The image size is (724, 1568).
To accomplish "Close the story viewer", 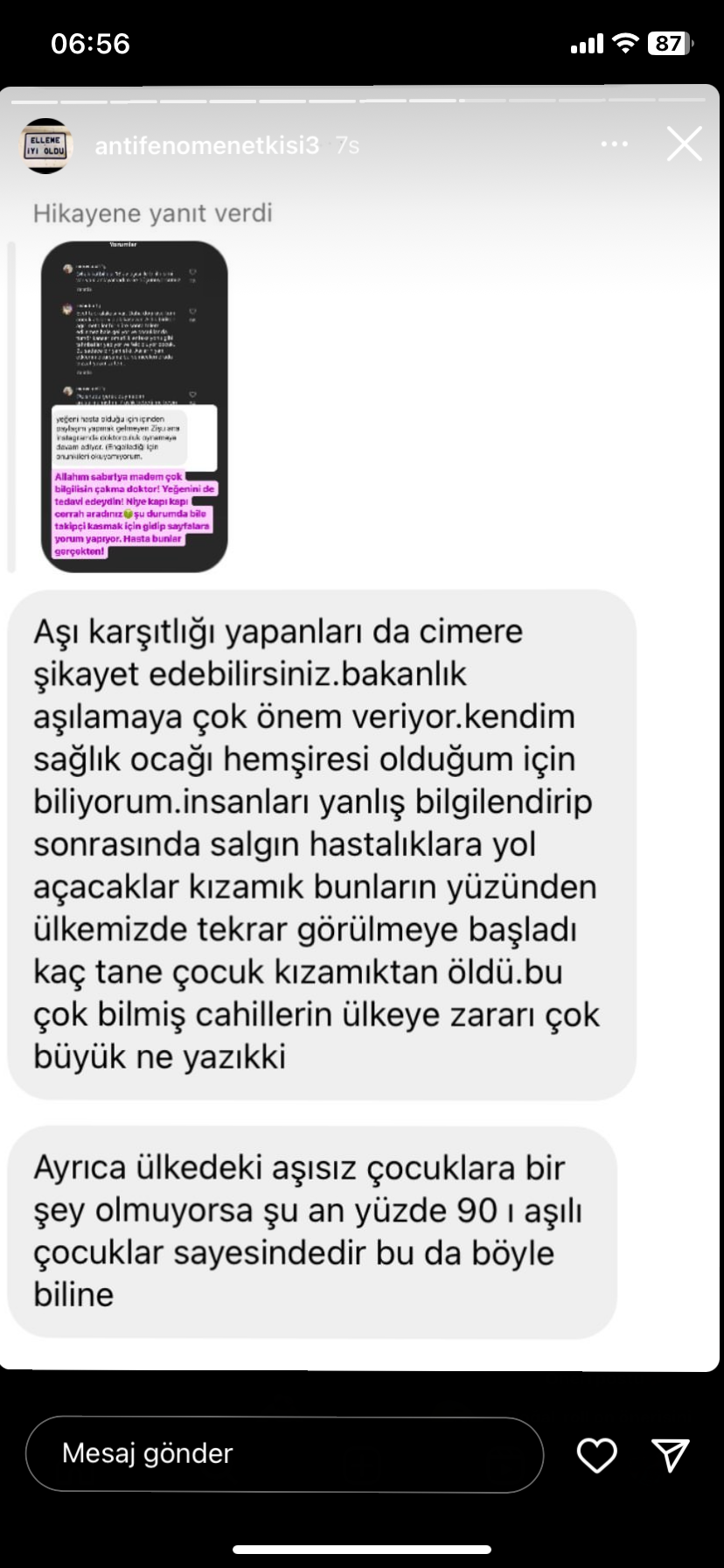I will (x=684, y=144).
